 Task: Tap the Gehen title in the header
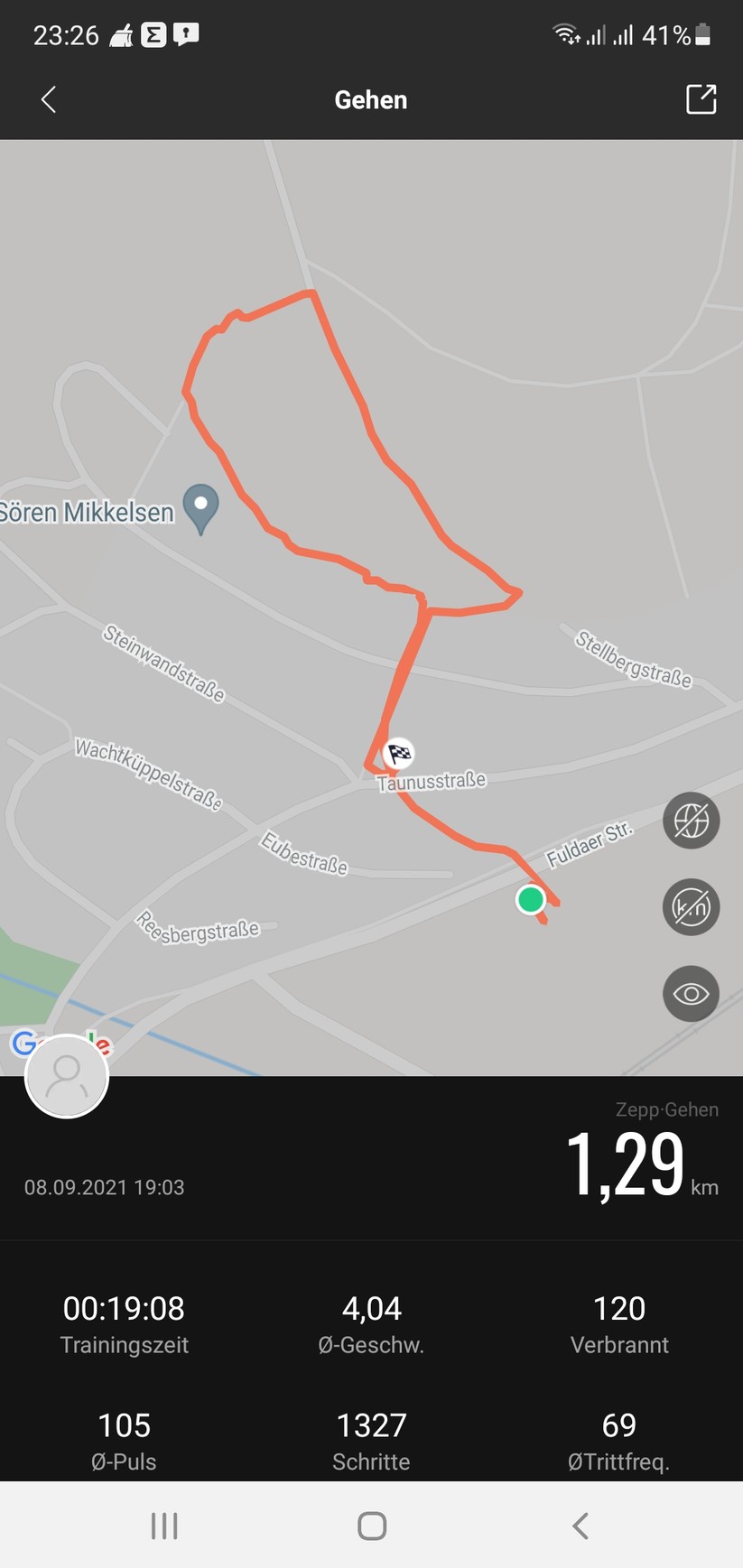(370, 99)
